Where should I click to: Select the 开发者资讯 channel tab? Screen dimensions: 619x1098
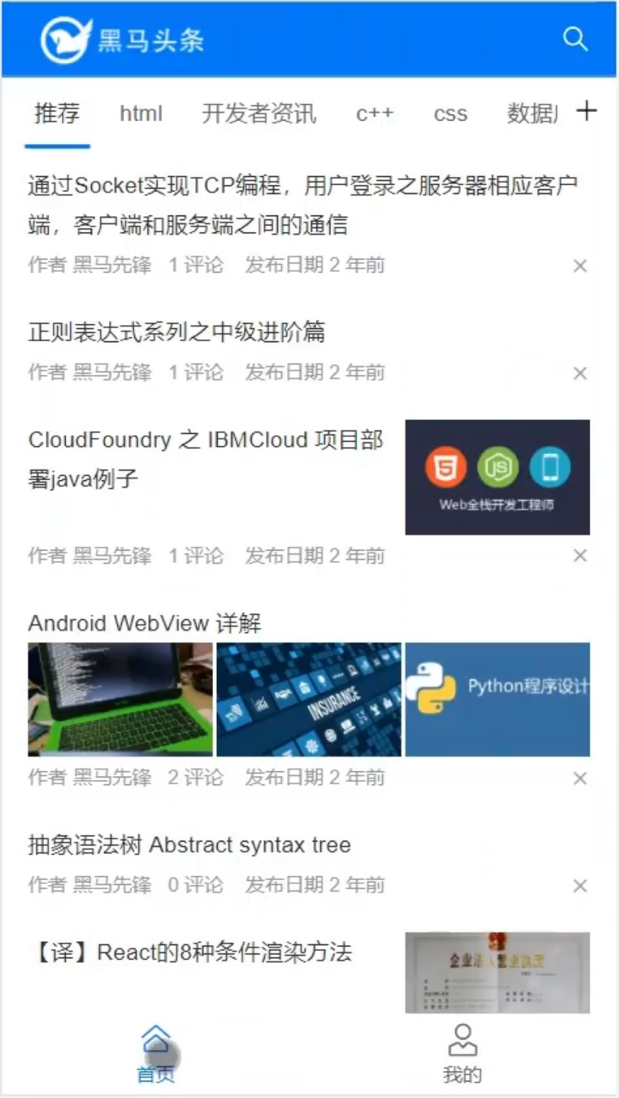click(259, 113)
